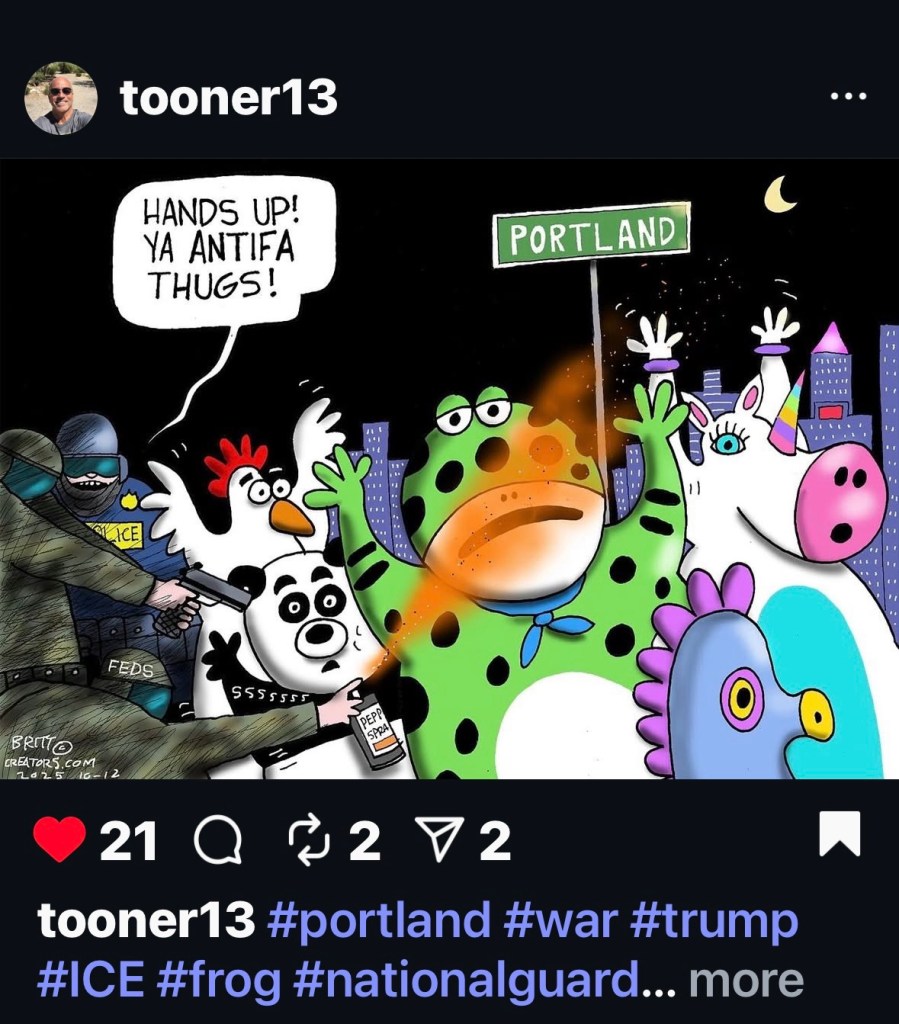Unlike the post with the red heart
This screenshot has width=899, height=1024.
coord(60,842)
